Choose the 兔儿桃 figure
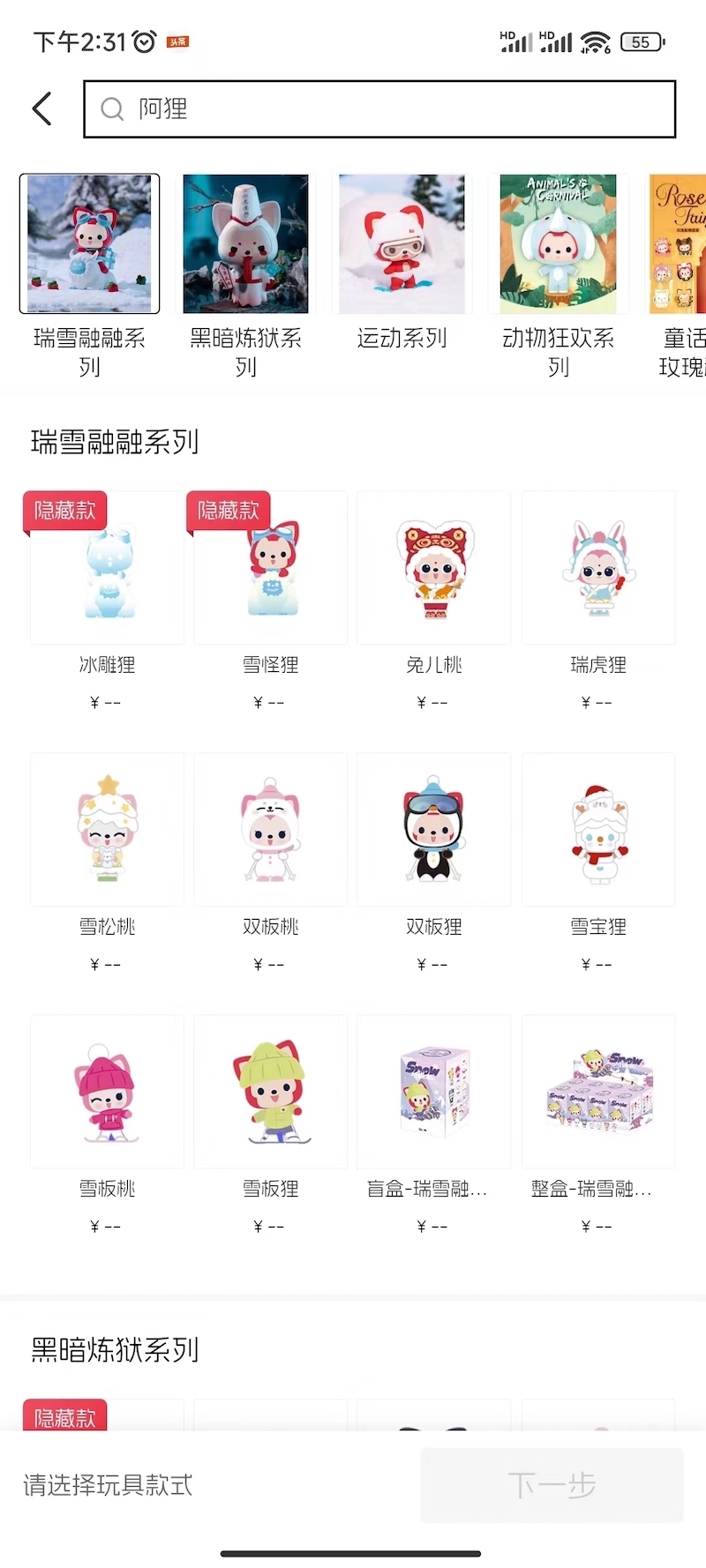 pos(433,567)
